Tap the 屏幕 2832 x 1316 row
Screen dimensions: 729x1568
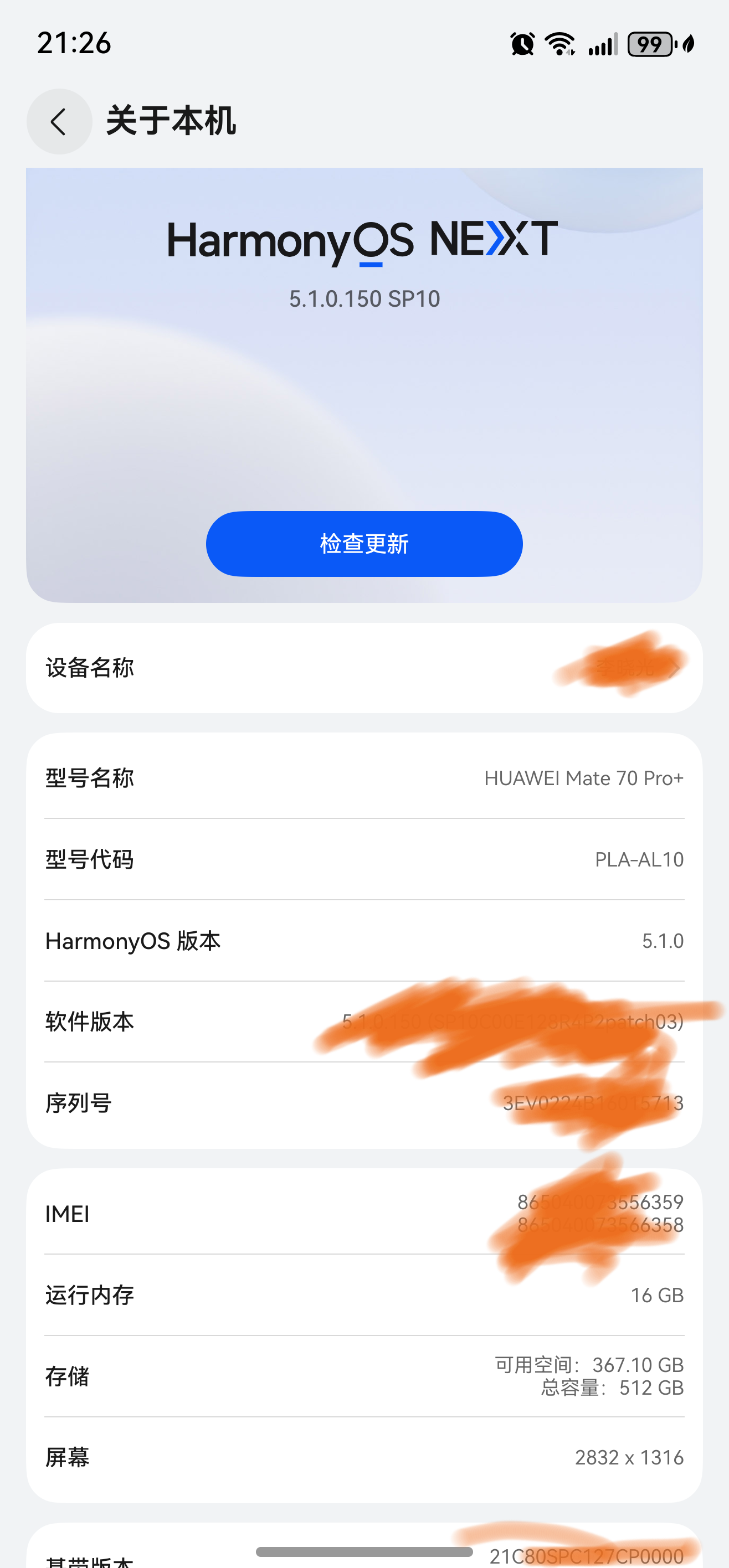363,1457
